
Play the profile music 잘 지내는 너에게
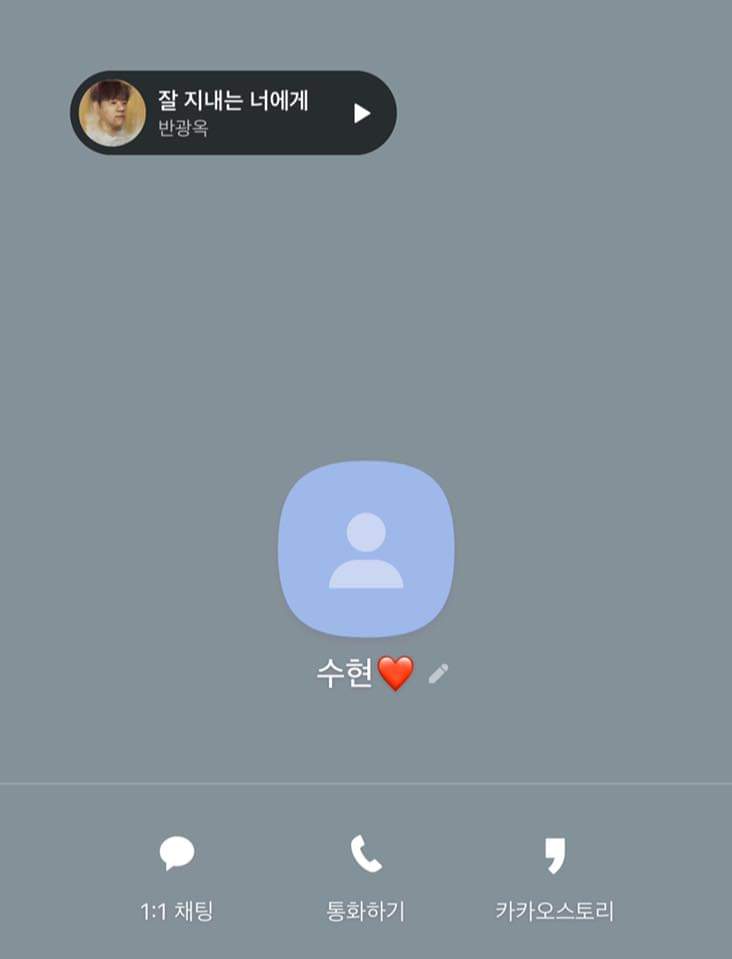tap(362, 113)
